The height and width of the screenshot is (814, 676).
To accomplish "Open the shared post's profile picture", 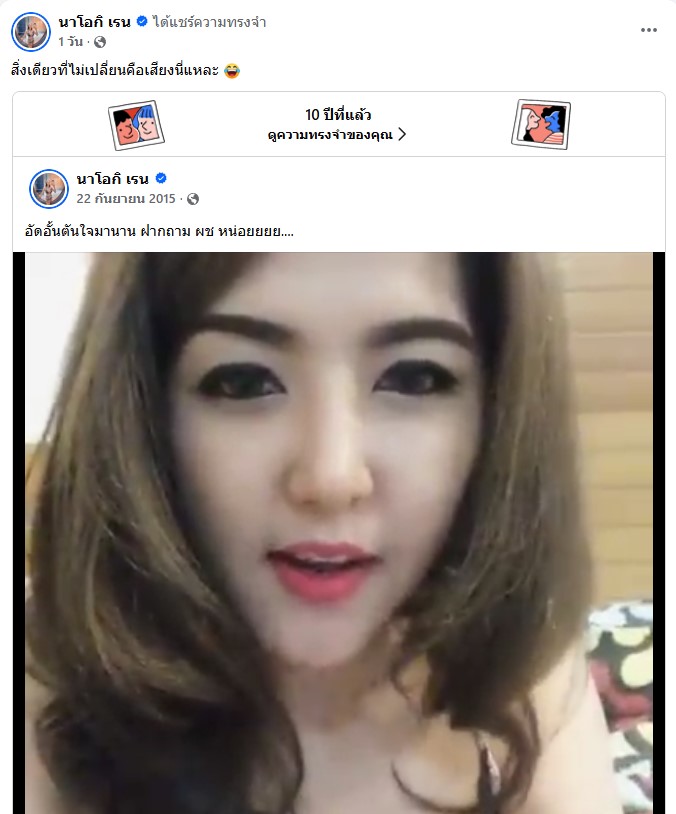I will coord(49,188).
